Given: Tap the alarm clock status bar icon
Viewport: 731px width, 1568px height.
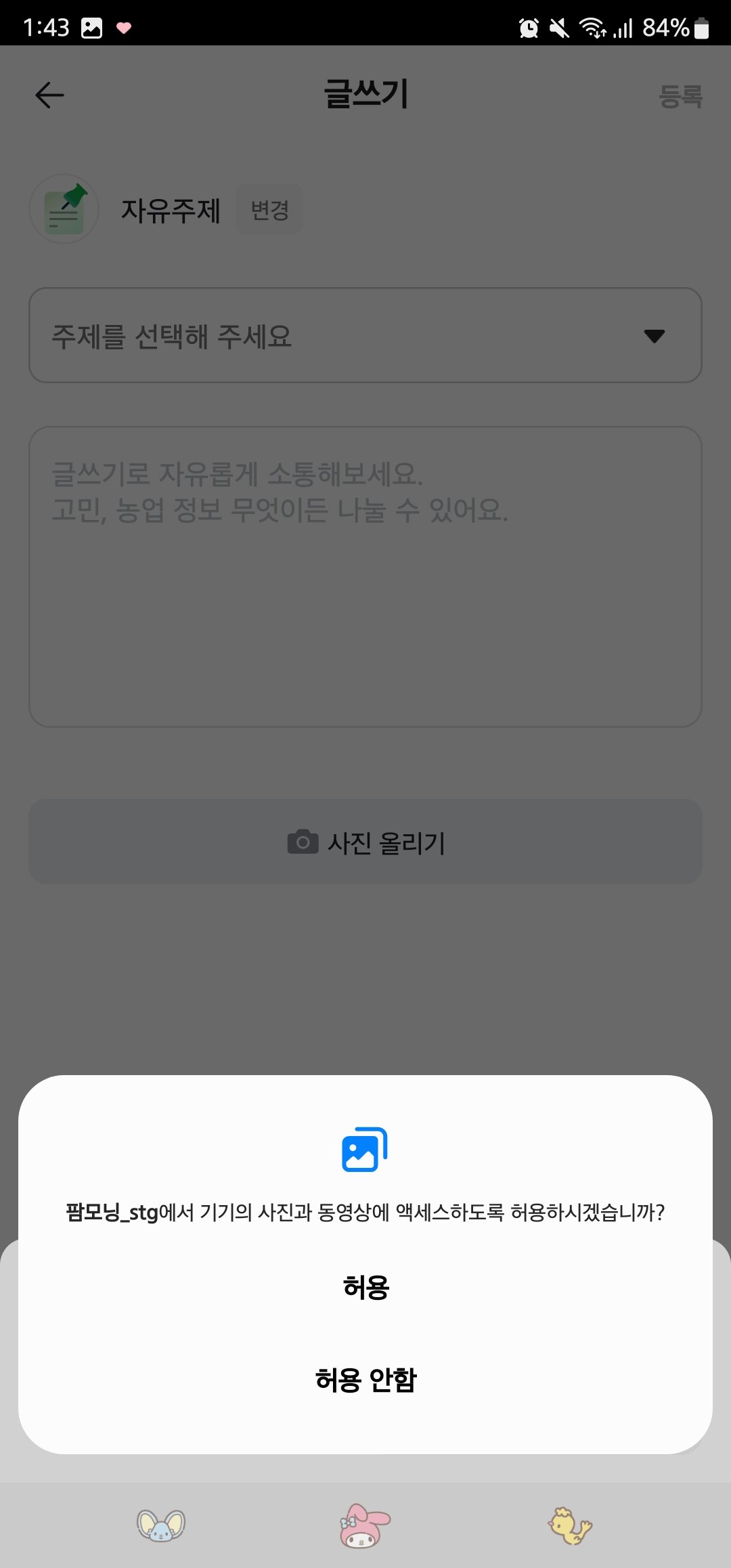Looking at the screenshot, I should tap(529, 24).
